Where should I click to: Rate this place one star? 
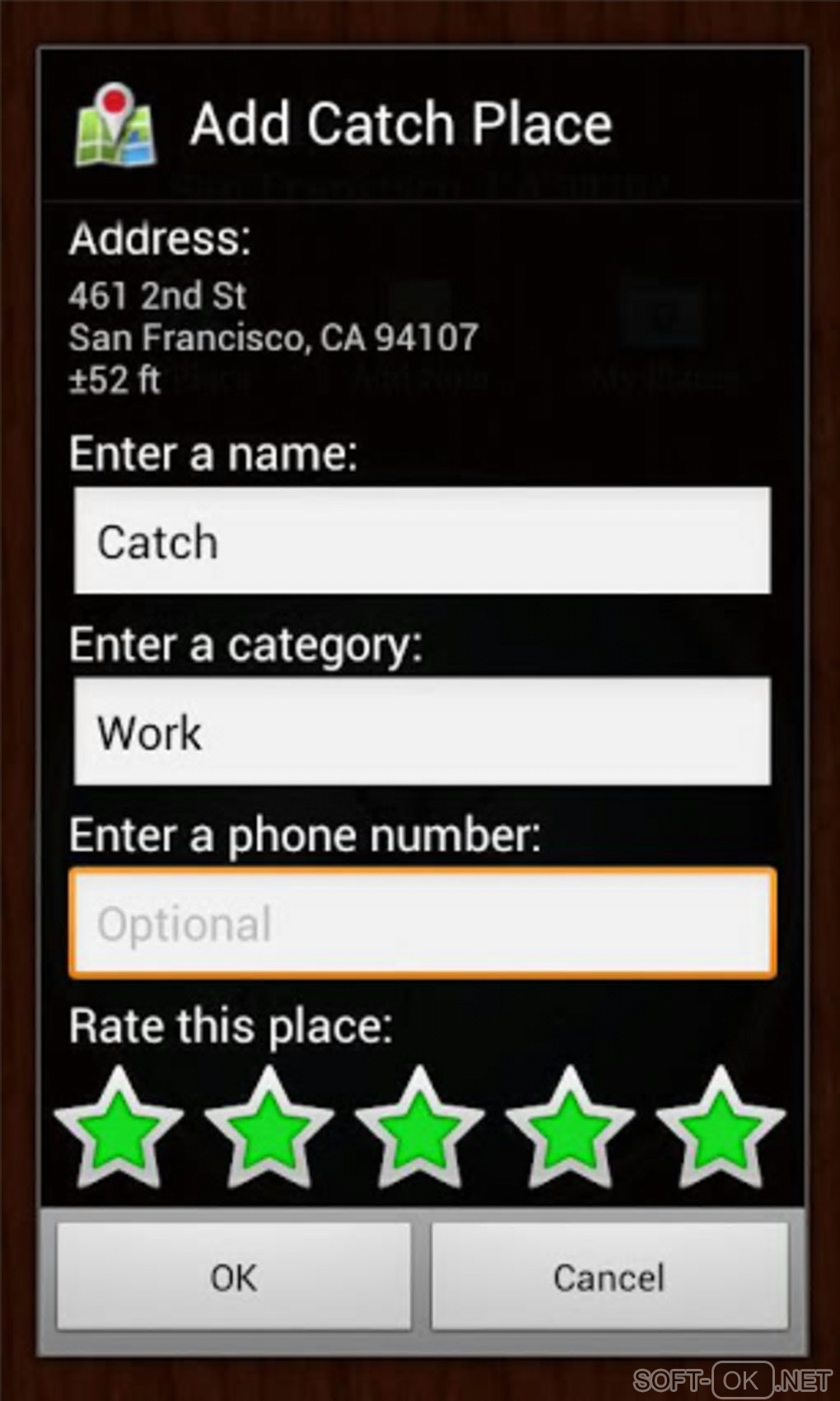pyautogui.click(x=118, y=1130)
